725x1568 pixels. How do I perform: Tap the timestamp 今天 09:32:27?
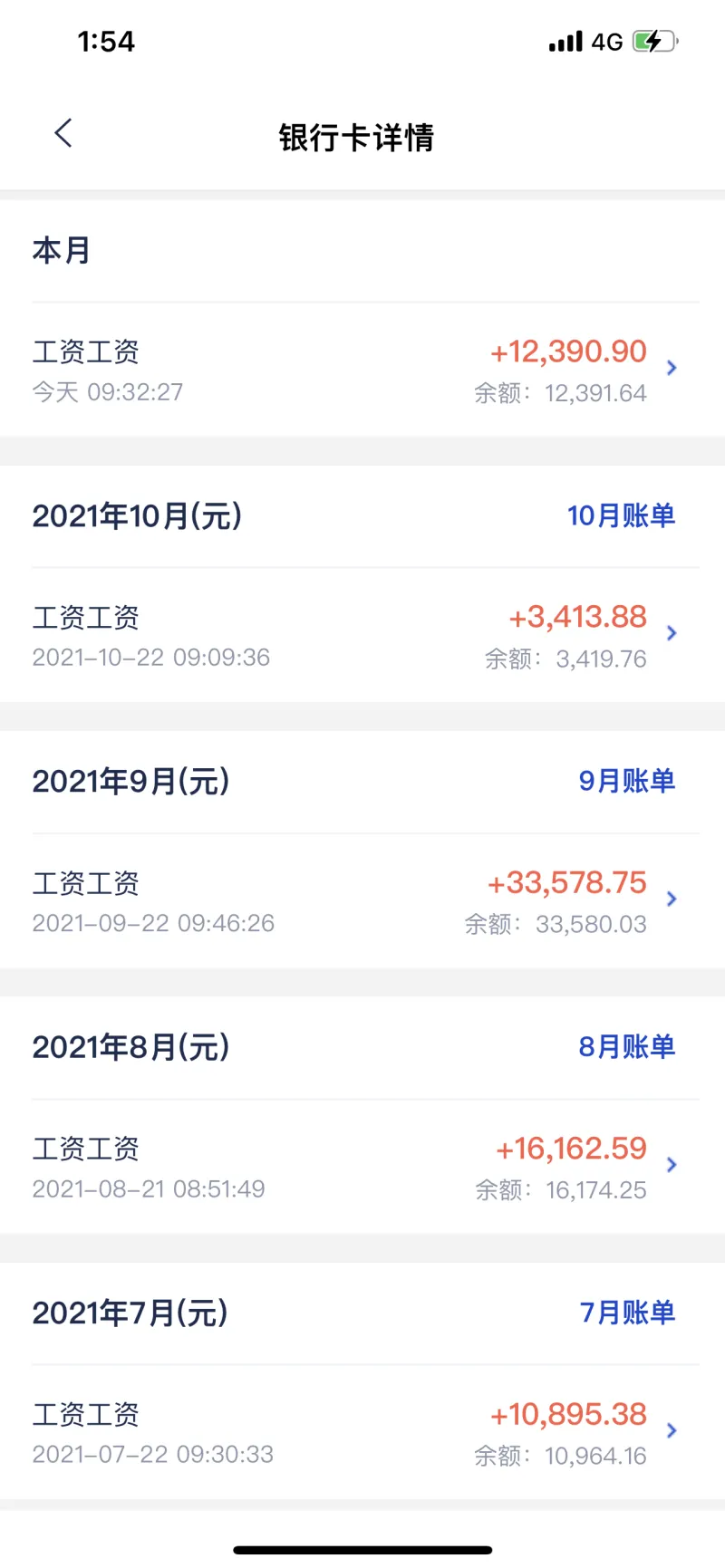[108, 391]
